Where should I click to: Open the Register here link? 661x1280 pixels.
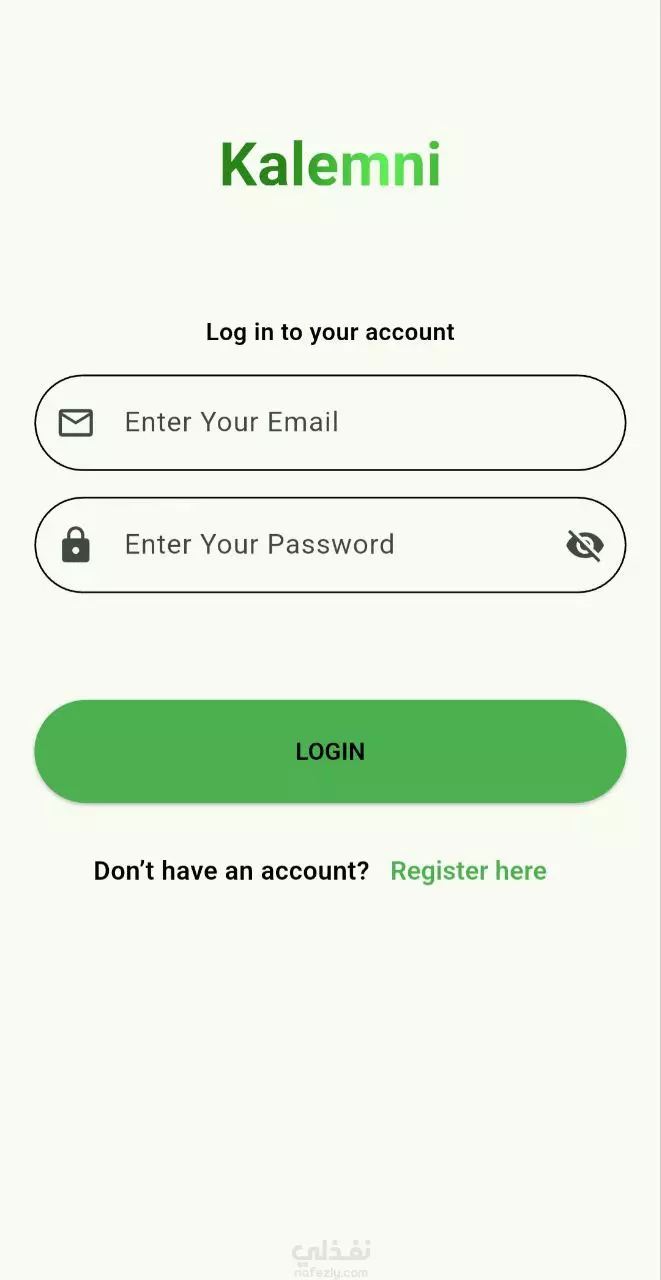[468, 871]
